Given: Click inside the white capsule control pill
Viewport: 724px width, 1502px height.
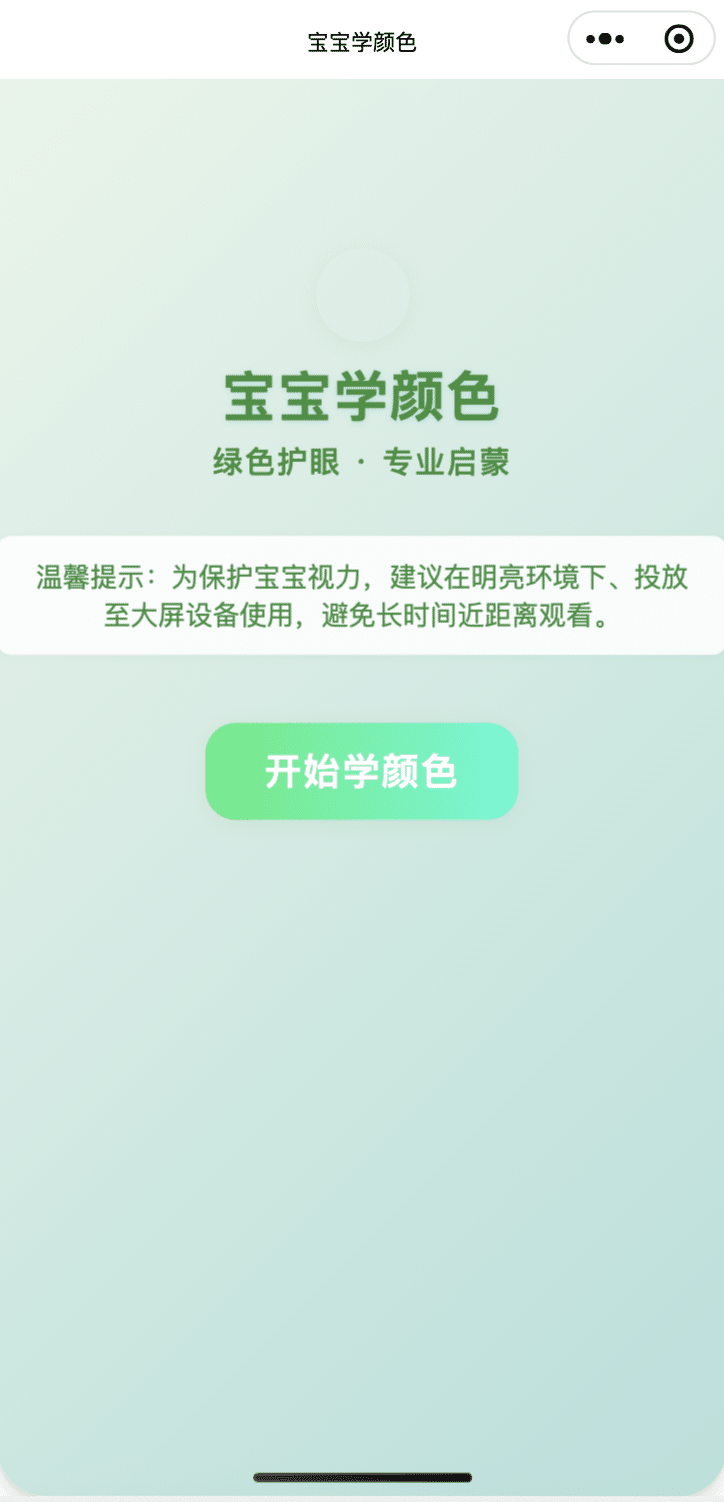Looking at the screenshot, I should [x=641, y=38].
